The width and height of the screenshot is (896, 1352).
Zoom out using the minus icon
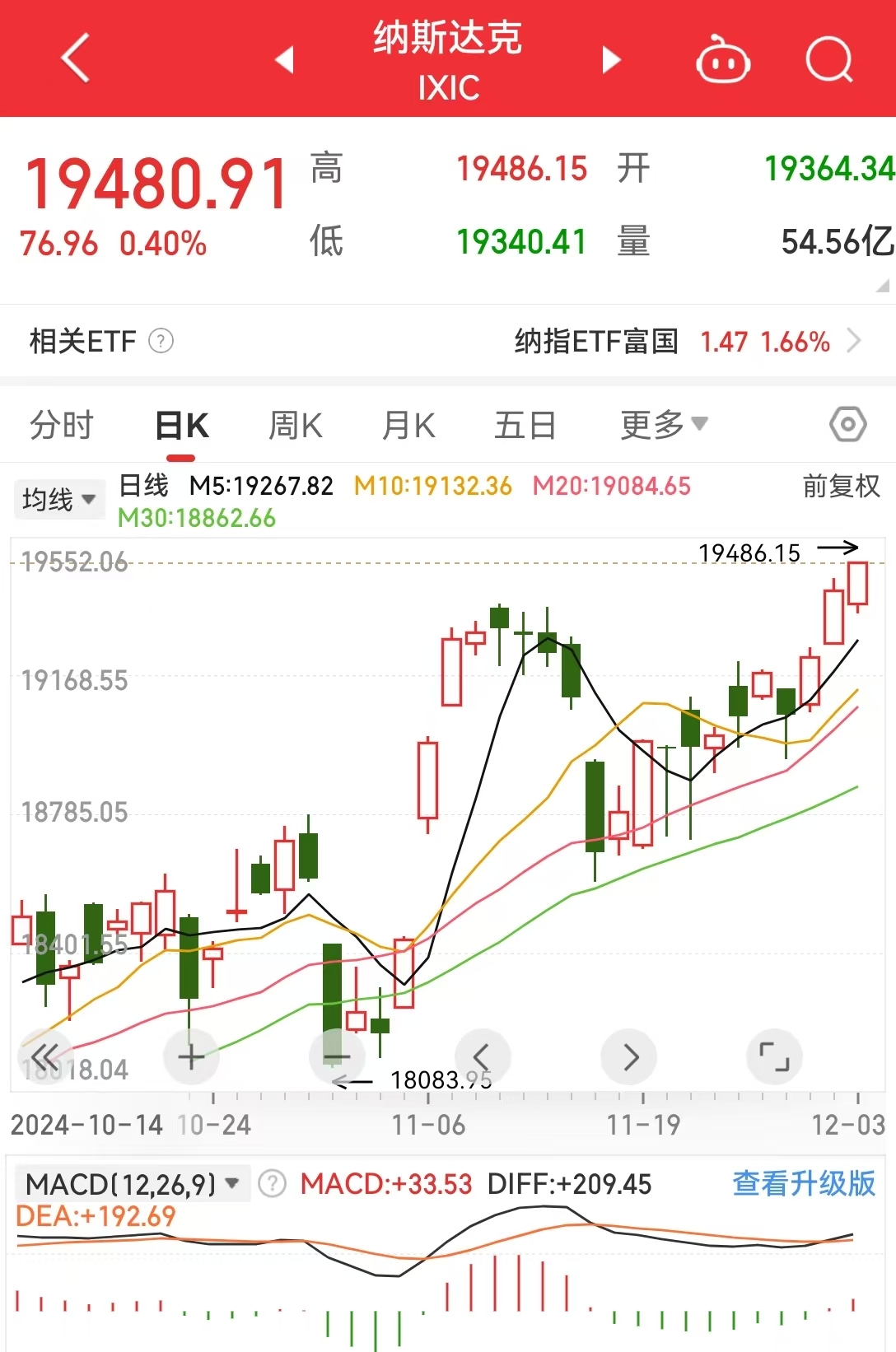click(x=337, y=1056)
